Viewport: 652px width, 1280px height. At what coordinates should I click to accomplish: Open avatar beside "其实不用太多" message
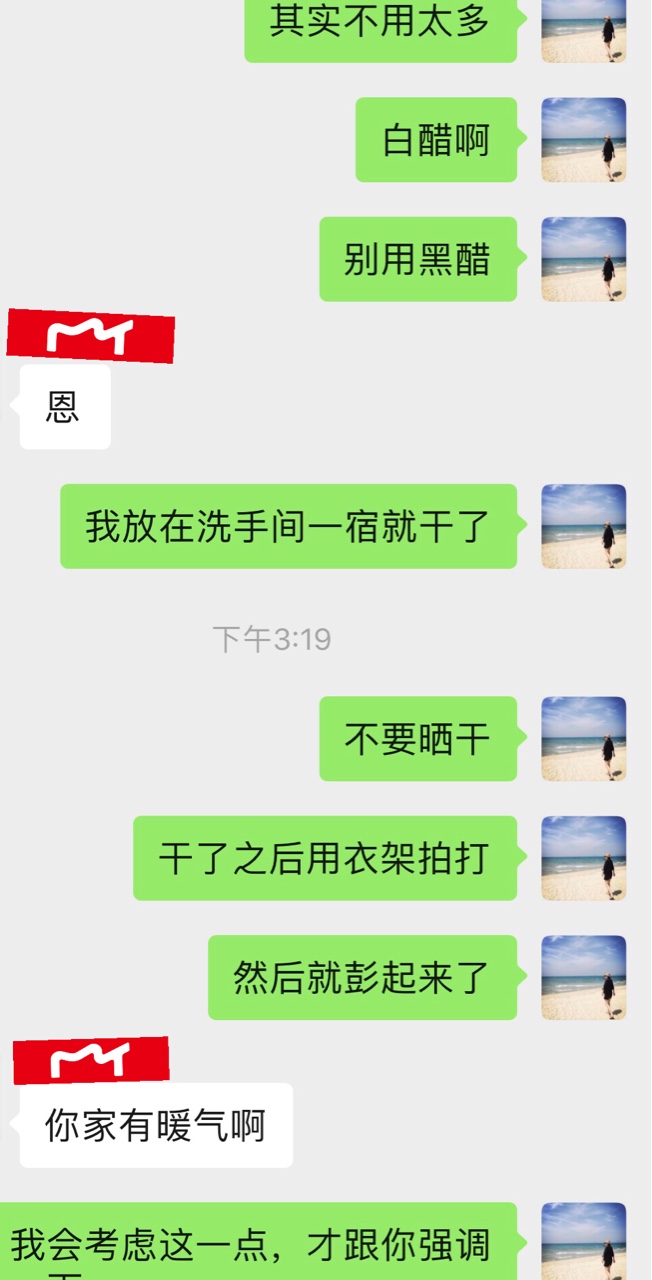(584, 31)
